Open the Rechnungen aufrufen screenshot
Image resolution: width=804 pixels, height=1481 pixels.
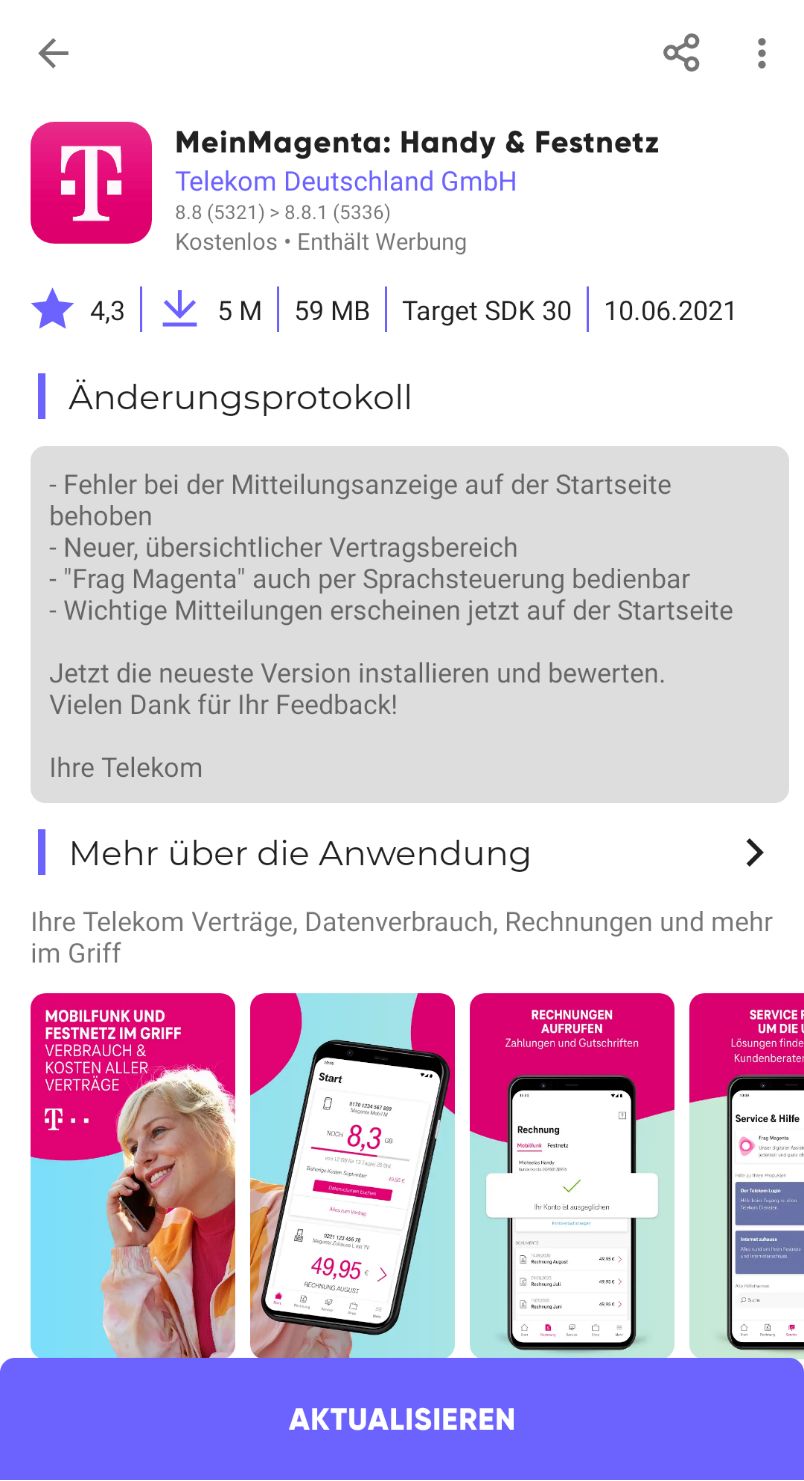point(572,1174)
